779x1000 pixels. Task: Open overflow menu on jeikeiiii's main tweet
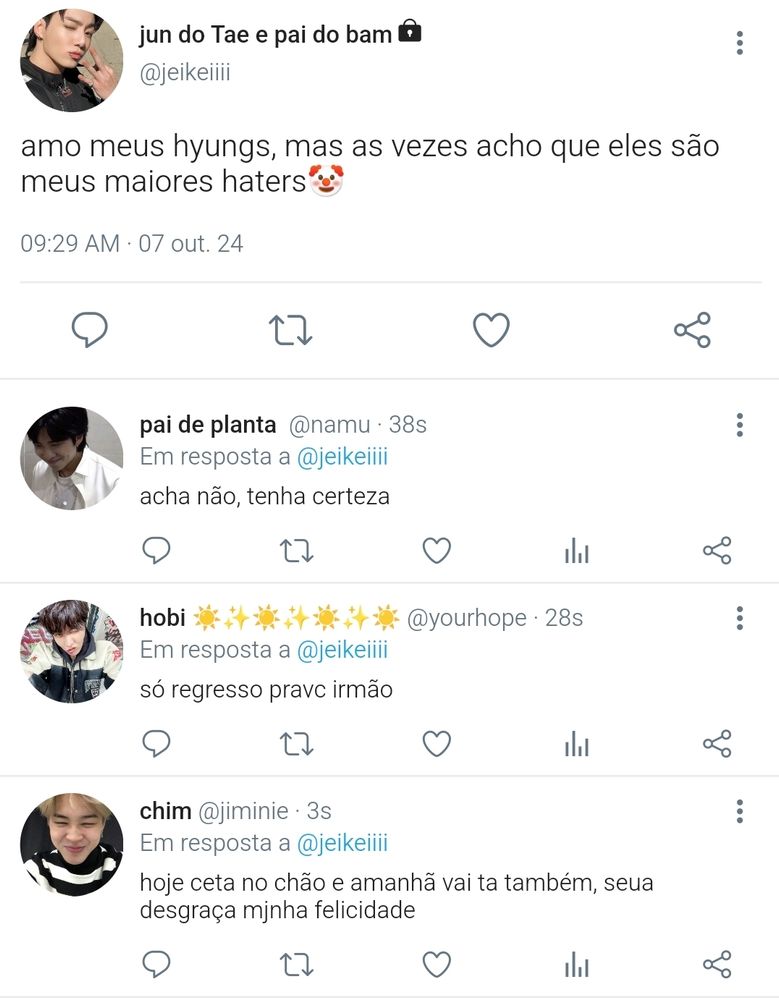(x=739, y=43)
